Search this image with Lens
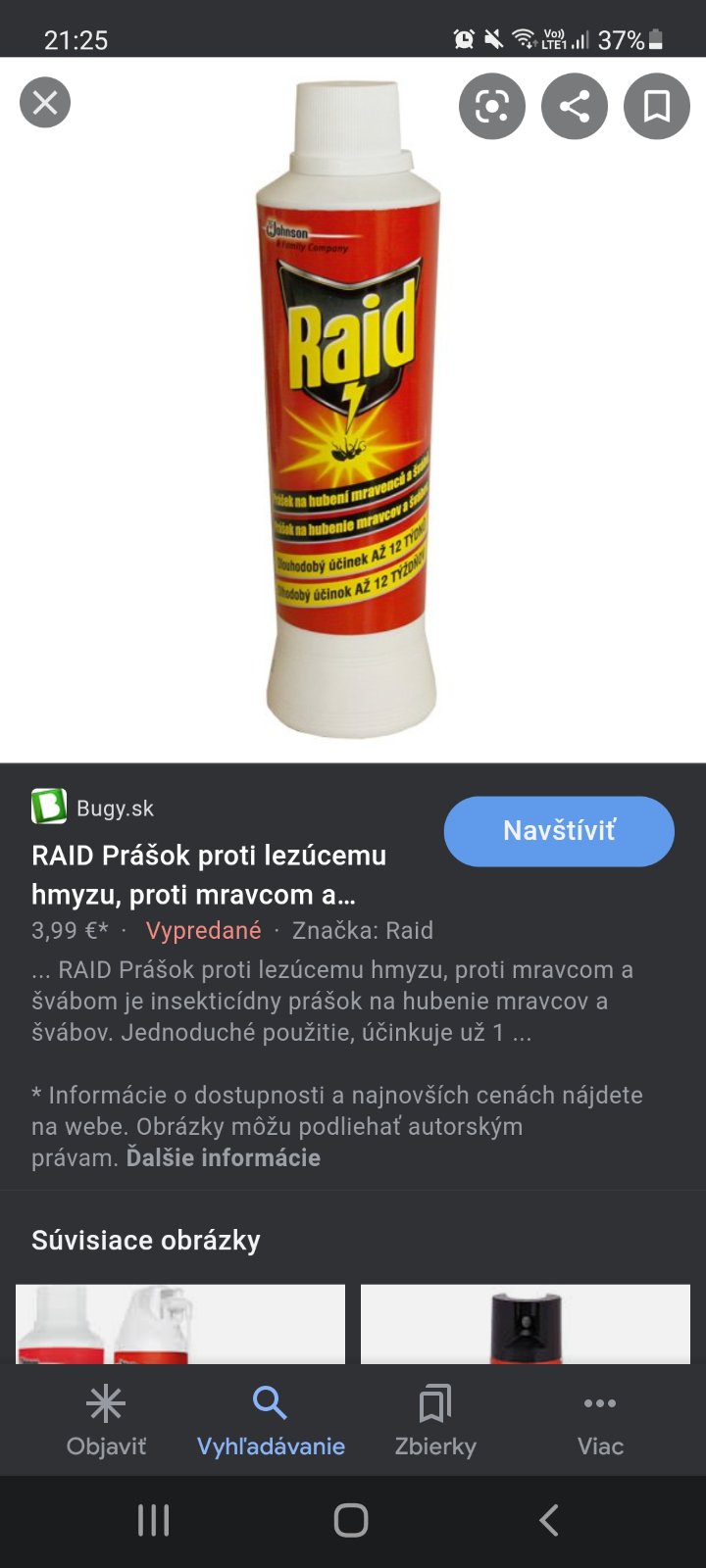706x1568 pixels. (x=492, y=106)
